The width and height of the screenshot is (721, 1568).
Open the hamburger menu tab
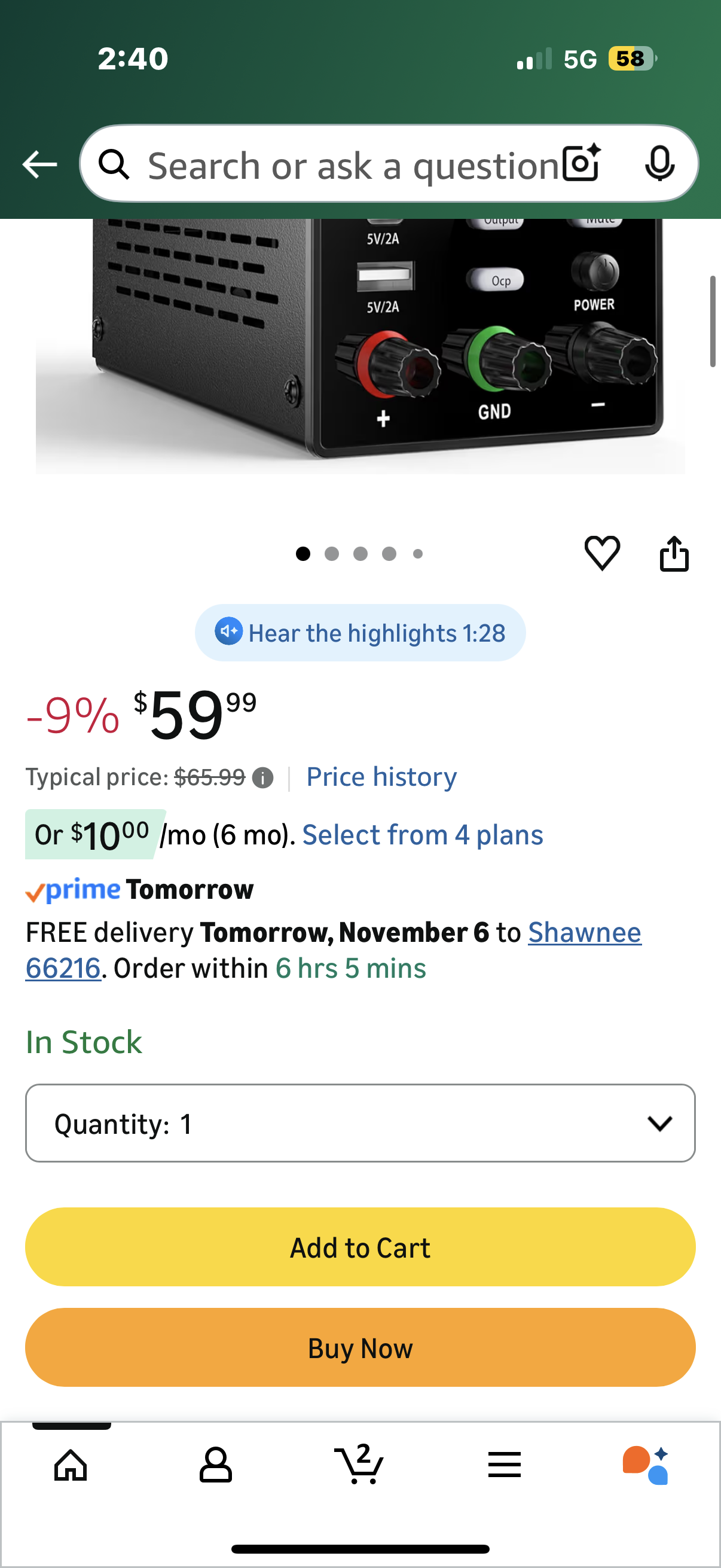click(x=505, y=1465)
